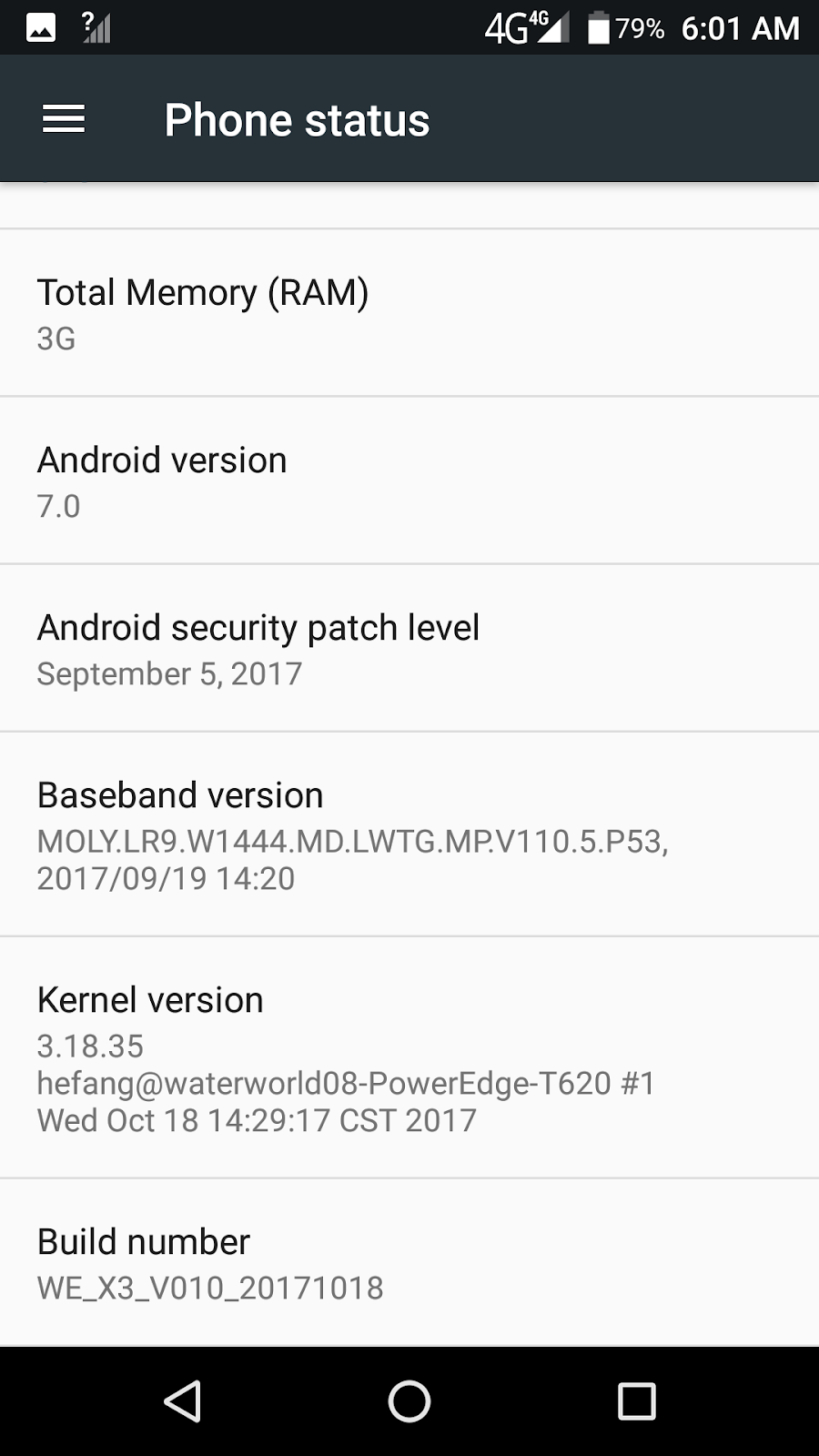Select the Baseband version row
The image size is (819, 1456).
(409, 834)
